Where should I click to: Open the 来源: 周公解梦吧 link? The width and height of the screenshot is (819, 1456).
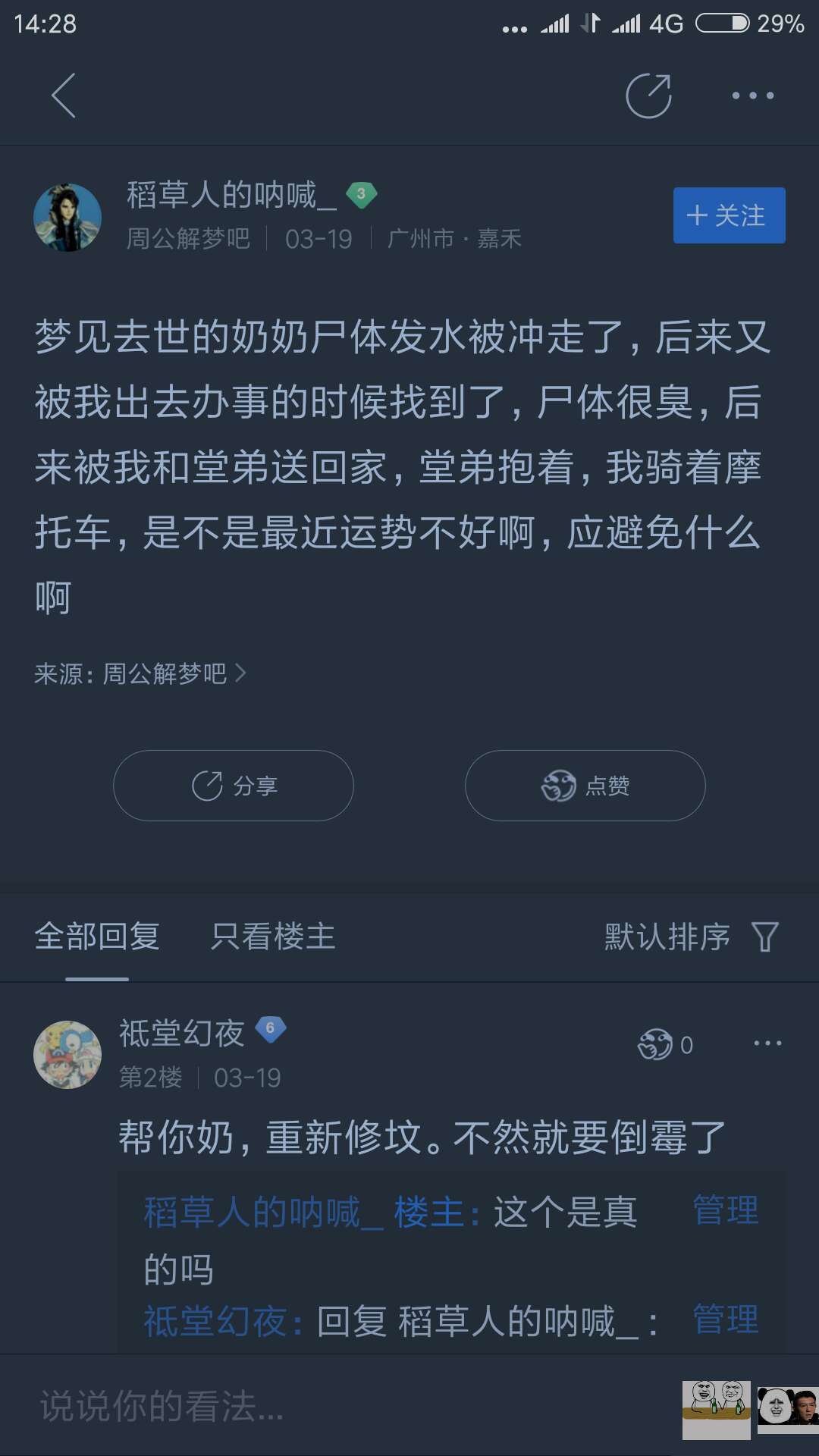[140, 673]
